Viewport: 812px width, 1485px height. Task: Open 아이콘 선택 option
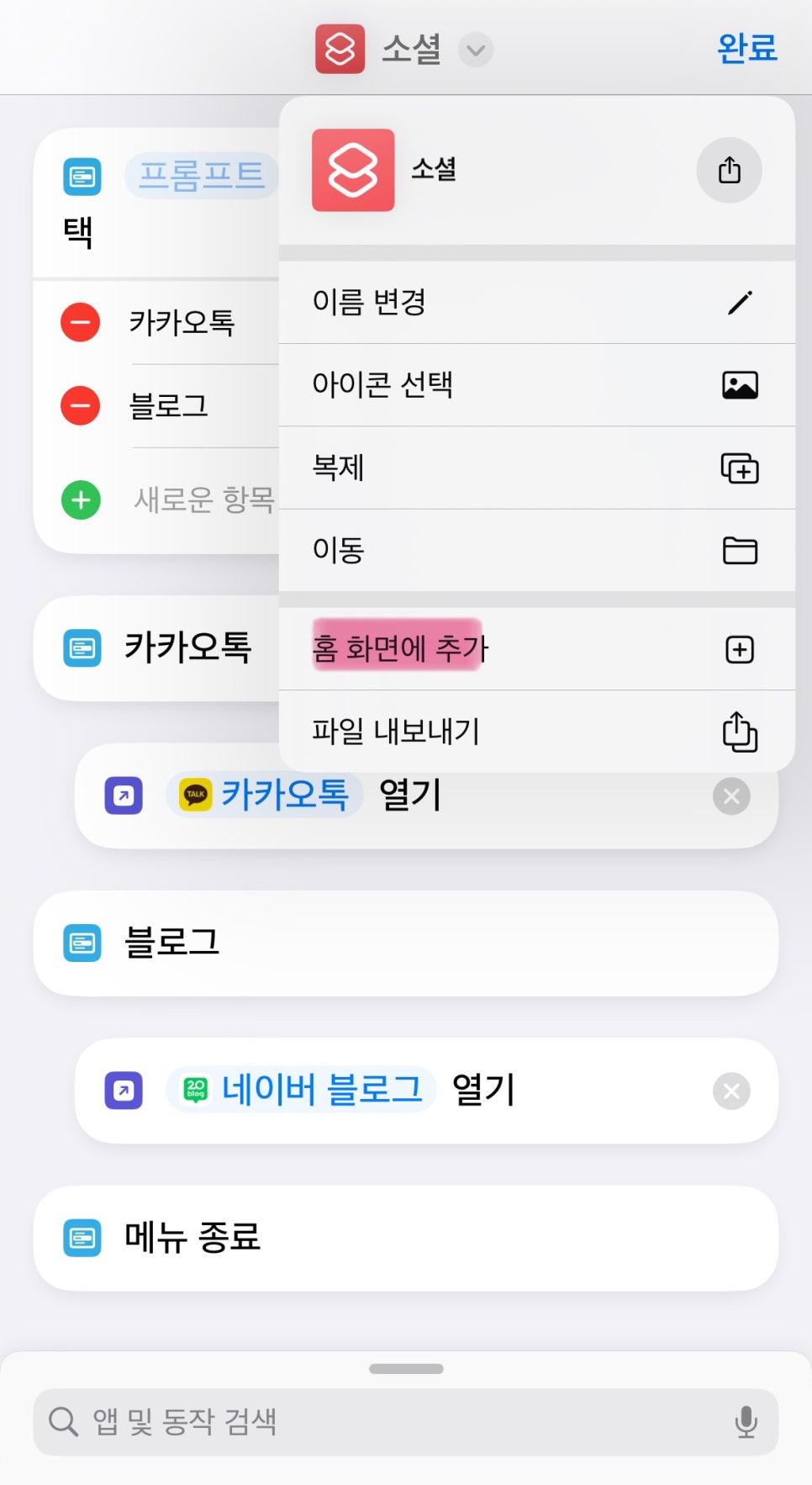[x=536, y=385]
